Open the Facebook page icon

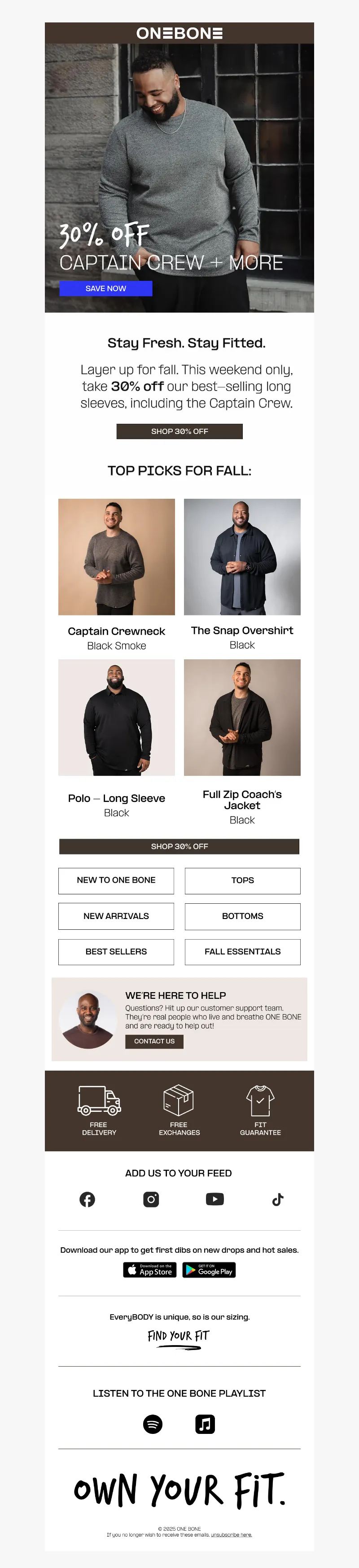click(x=87, y=1199)
